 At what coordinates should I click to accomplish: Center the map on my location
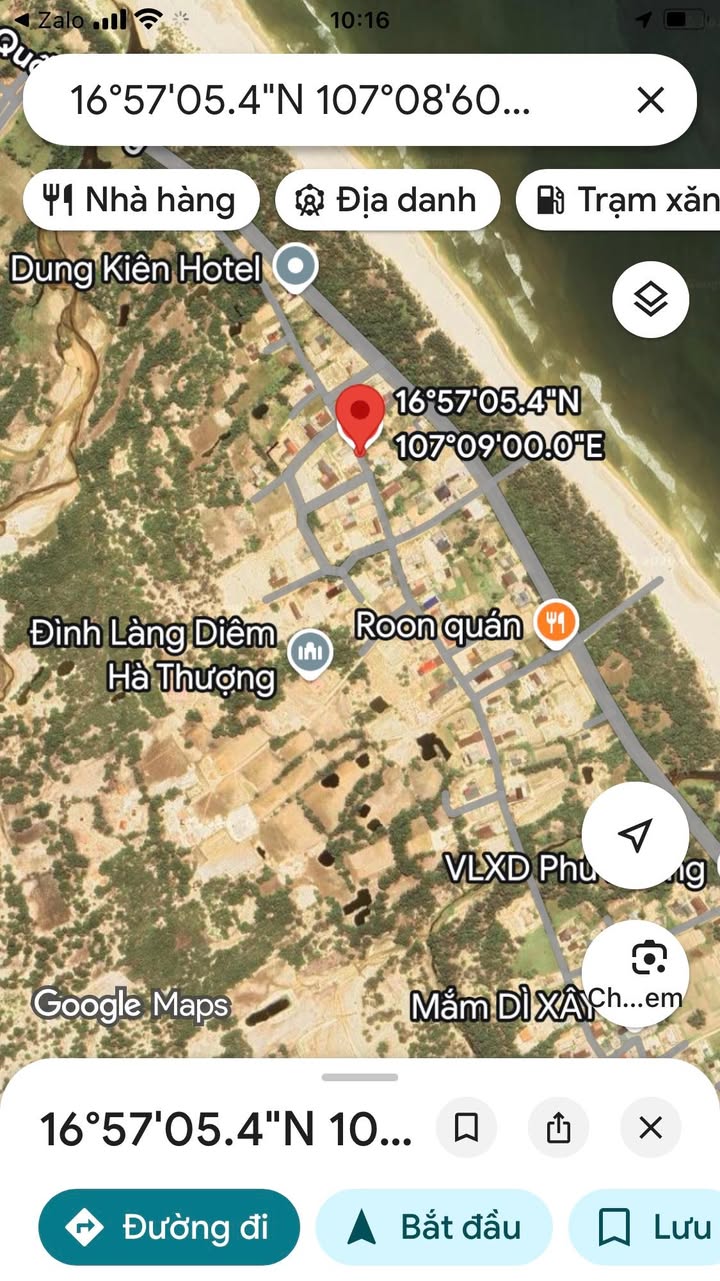coord(635,836)
